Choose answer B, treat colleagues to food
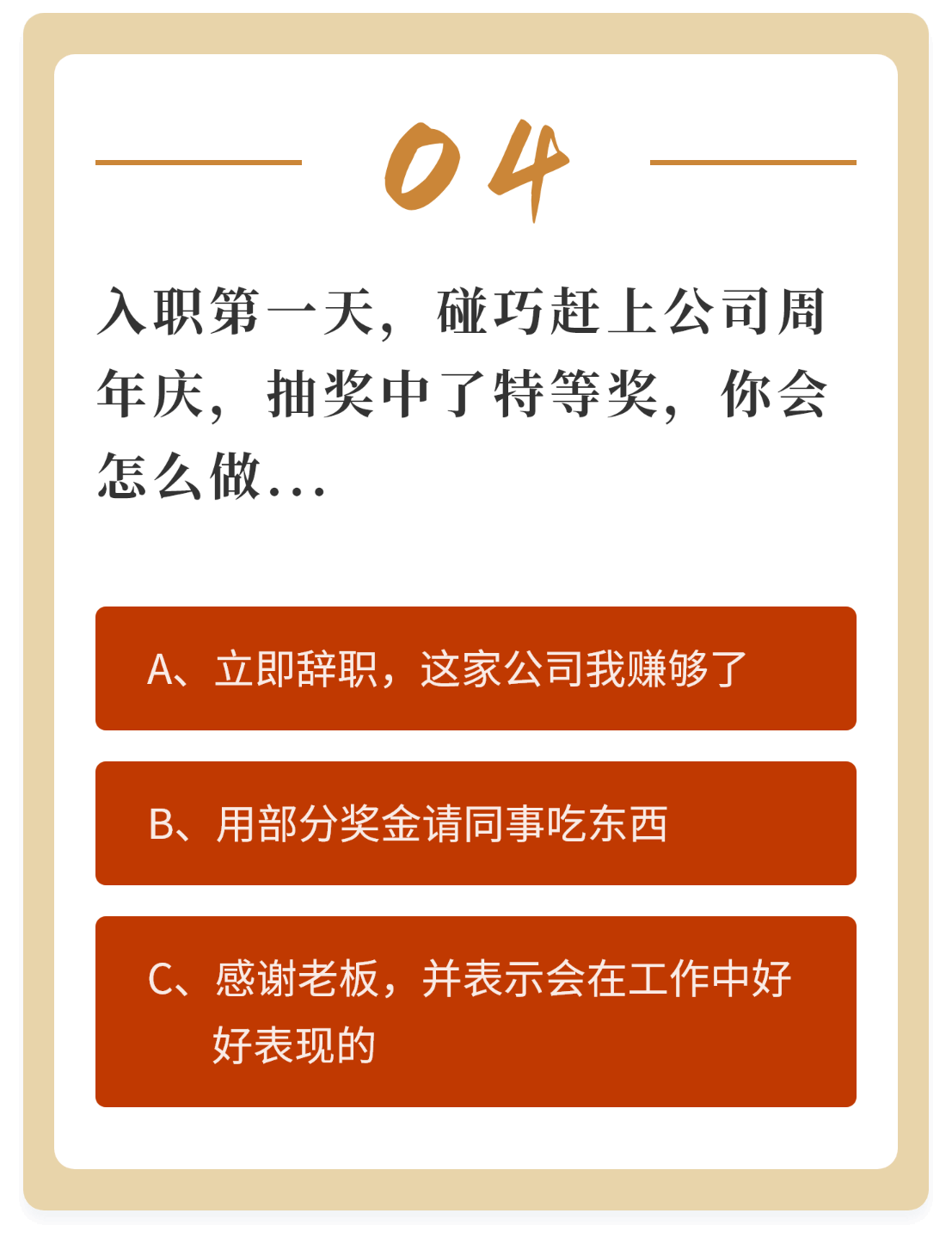 [476, 823]
